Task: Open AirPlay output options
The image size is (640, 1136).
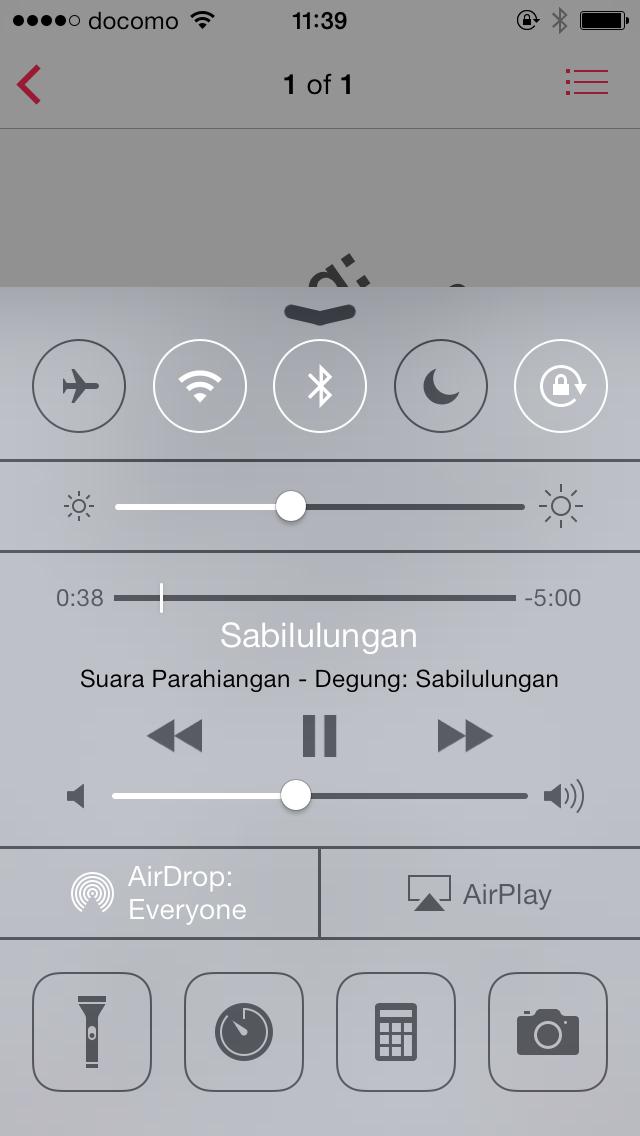Action: [x=480, y=893]
